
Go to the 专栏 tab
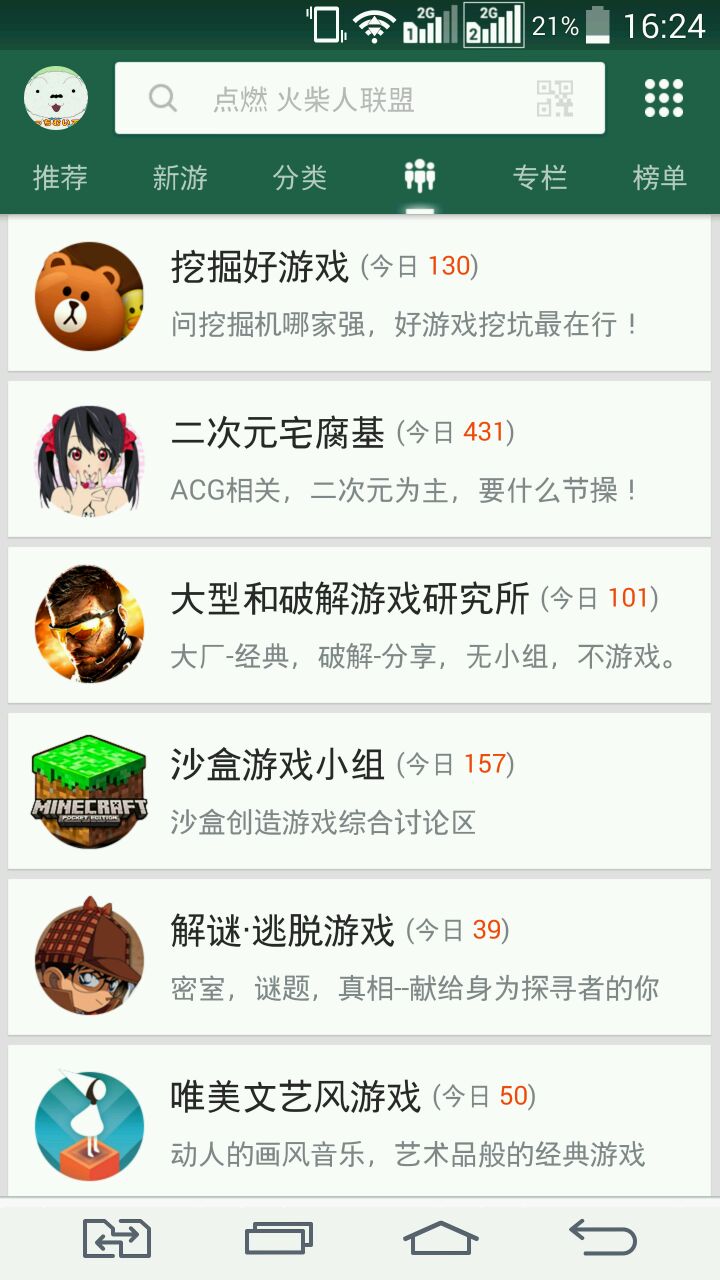pos(540,178)
